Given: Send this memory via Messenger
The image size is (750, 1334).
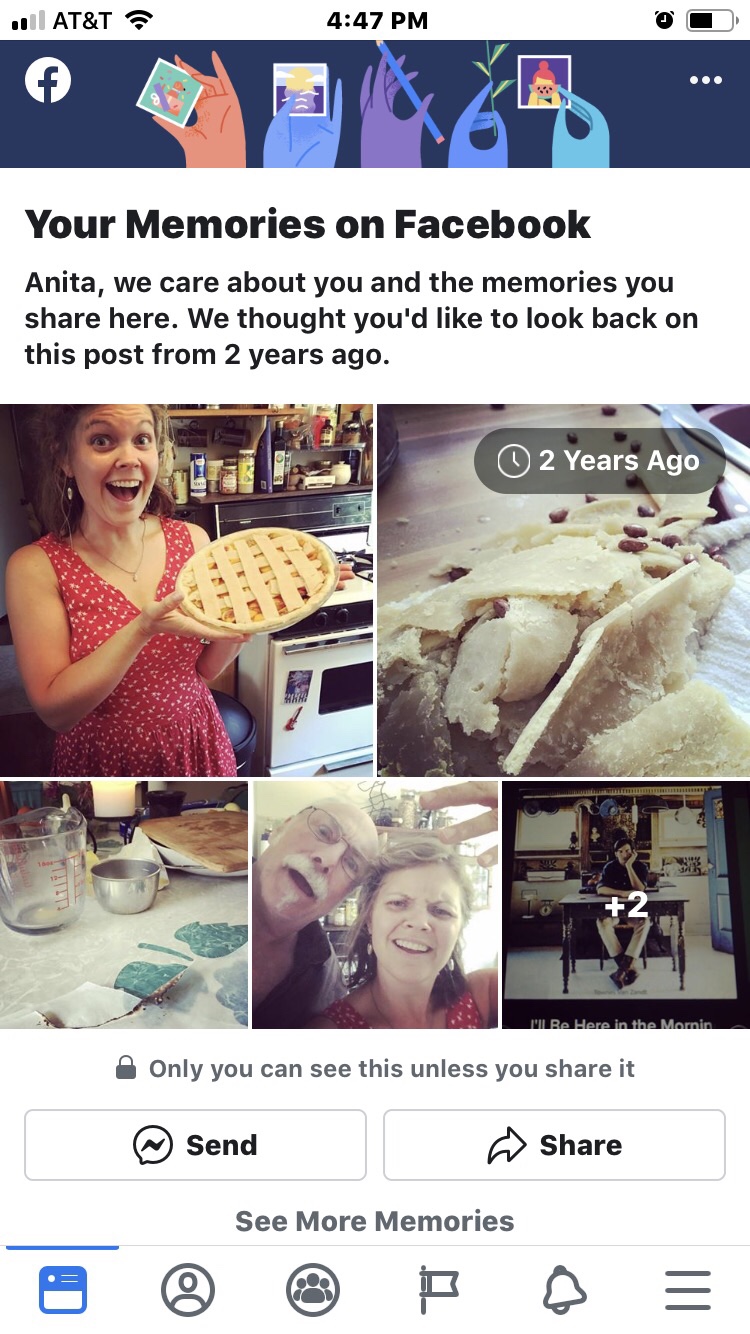Looking at the screenshot, I should click(195, 1145).
